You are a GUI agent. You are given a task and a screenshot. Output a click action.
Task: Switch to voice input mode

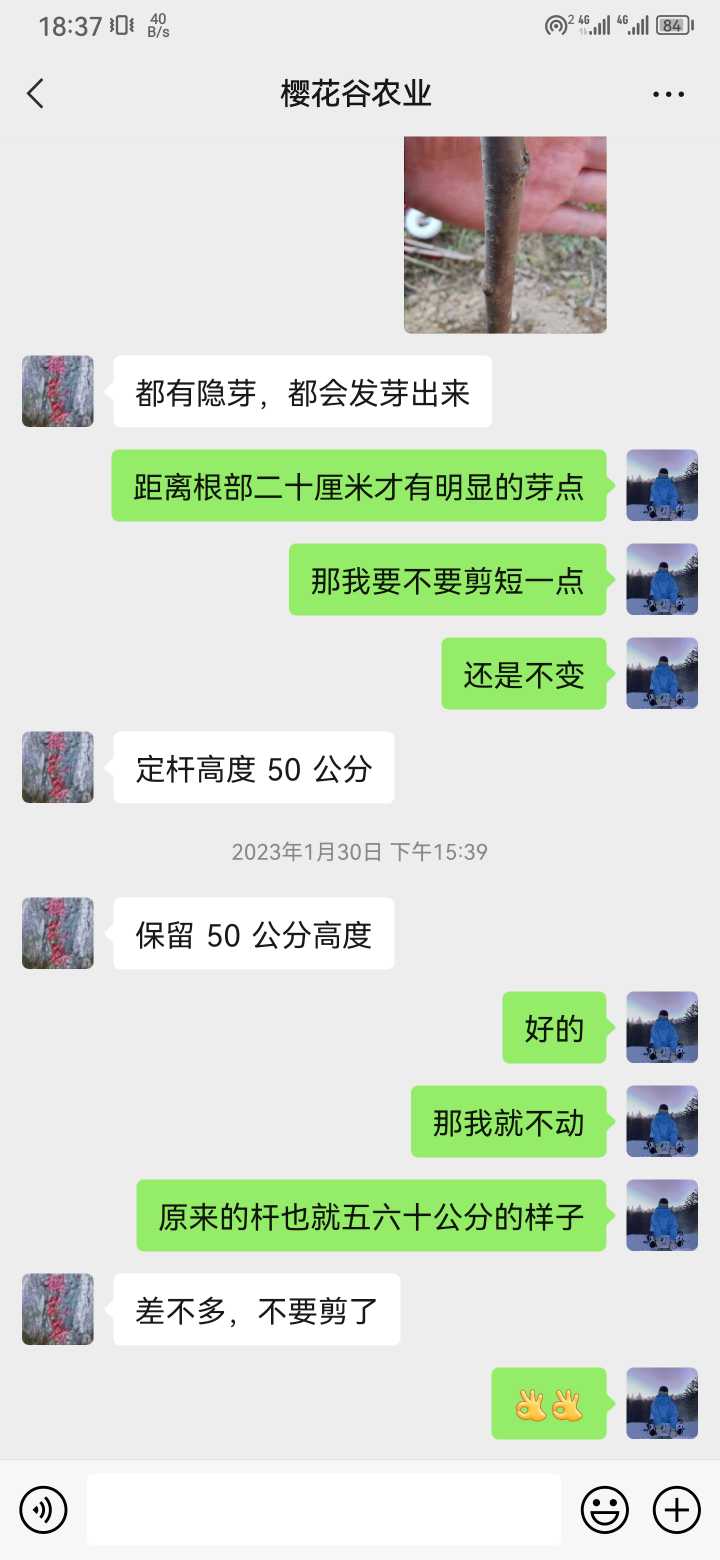click(x=43, y=1509)
